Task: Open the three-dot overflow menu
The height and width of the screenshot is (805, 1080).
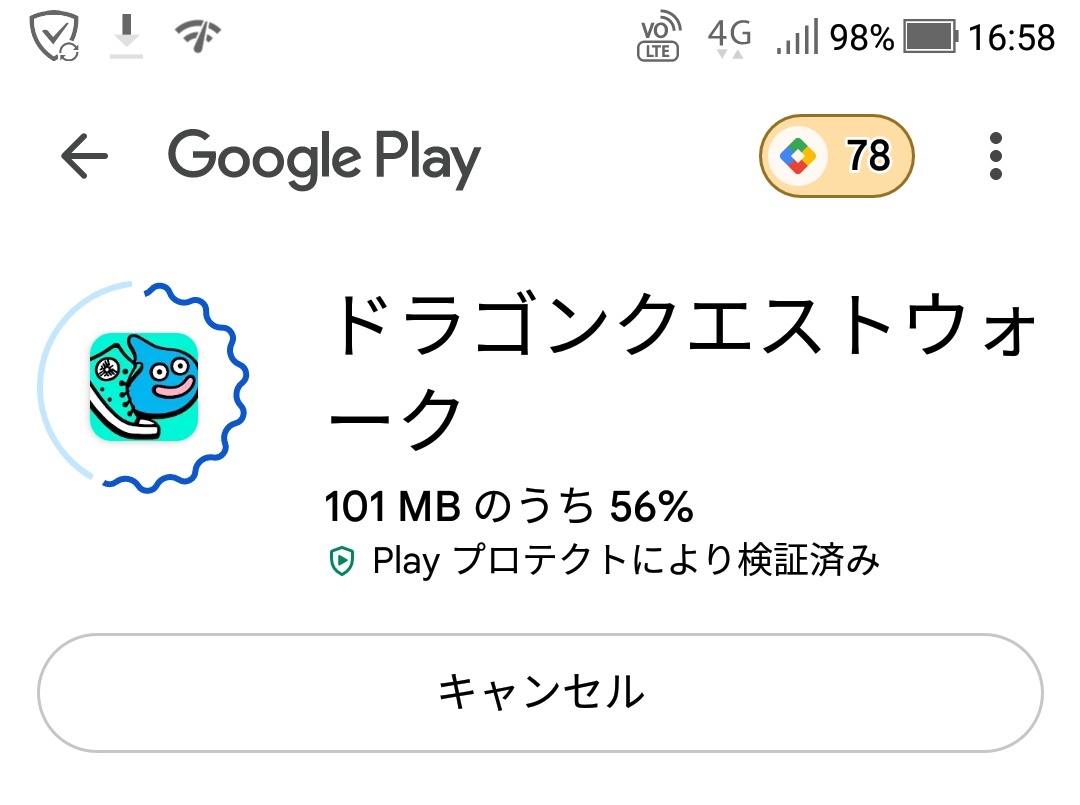Action: [x=994, y=156]
